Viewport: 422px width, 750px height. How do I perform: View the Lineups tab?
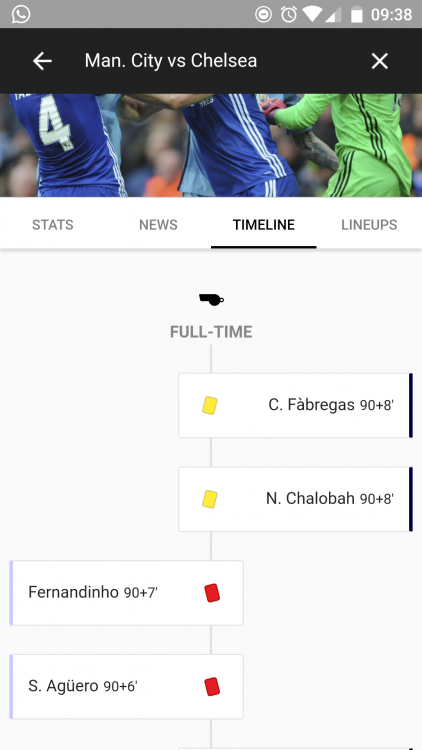click(x=369, y=225)
